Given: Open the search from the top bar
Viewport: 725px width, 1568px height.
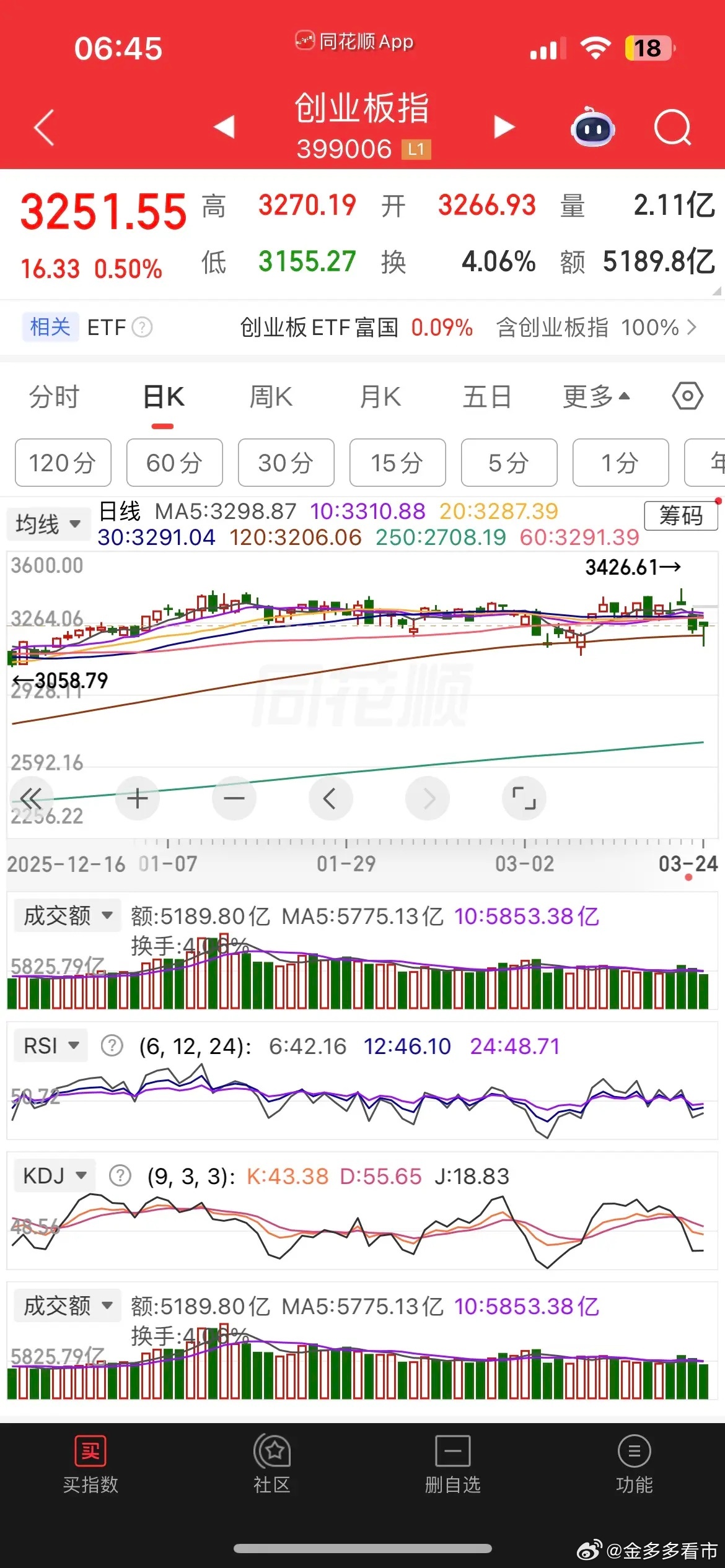Looking at the screenshot, I should coord(672,127).
